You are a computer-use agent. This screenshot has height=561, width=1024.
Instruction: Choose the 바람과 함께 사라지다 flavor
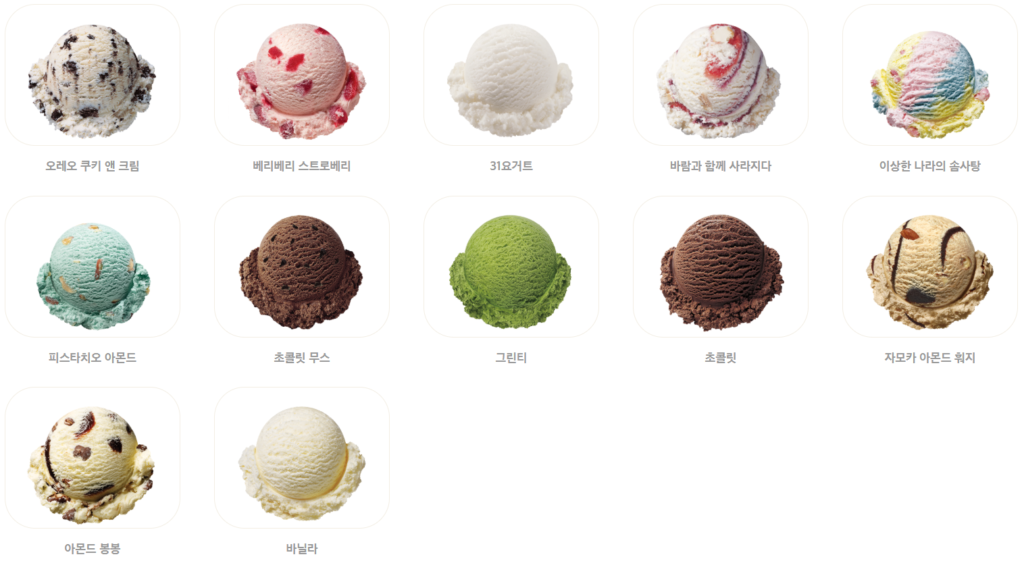click(x=720, y=77)
